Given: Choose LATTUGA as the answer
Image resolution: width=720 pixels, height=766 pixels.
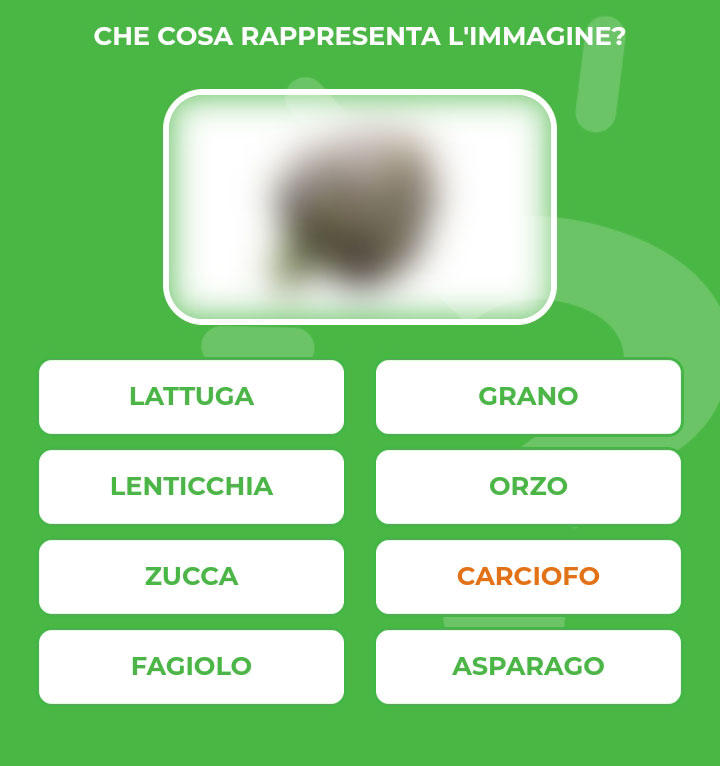Looking at the screenshot, I should coord(191,397).
